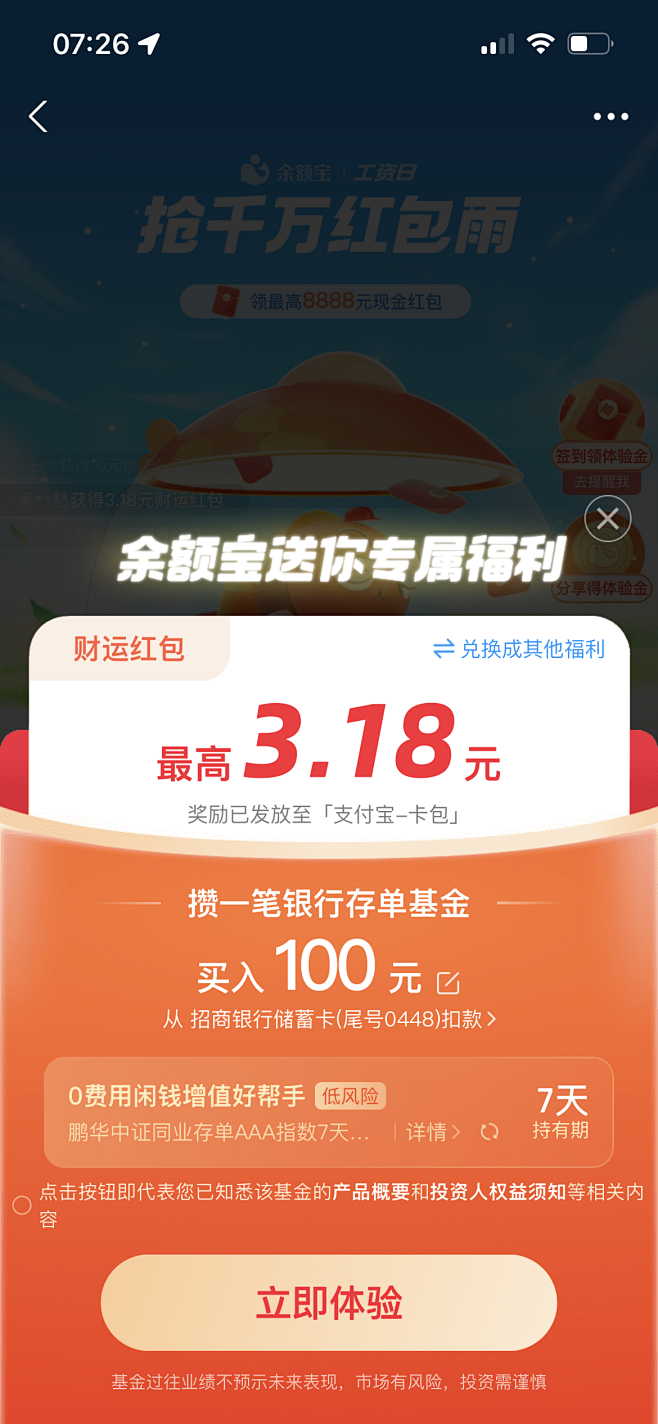Tap 兑换成其他福利 to exchange the reward
The height and width of the screenshot is (1424, 658).
point(519,649)
